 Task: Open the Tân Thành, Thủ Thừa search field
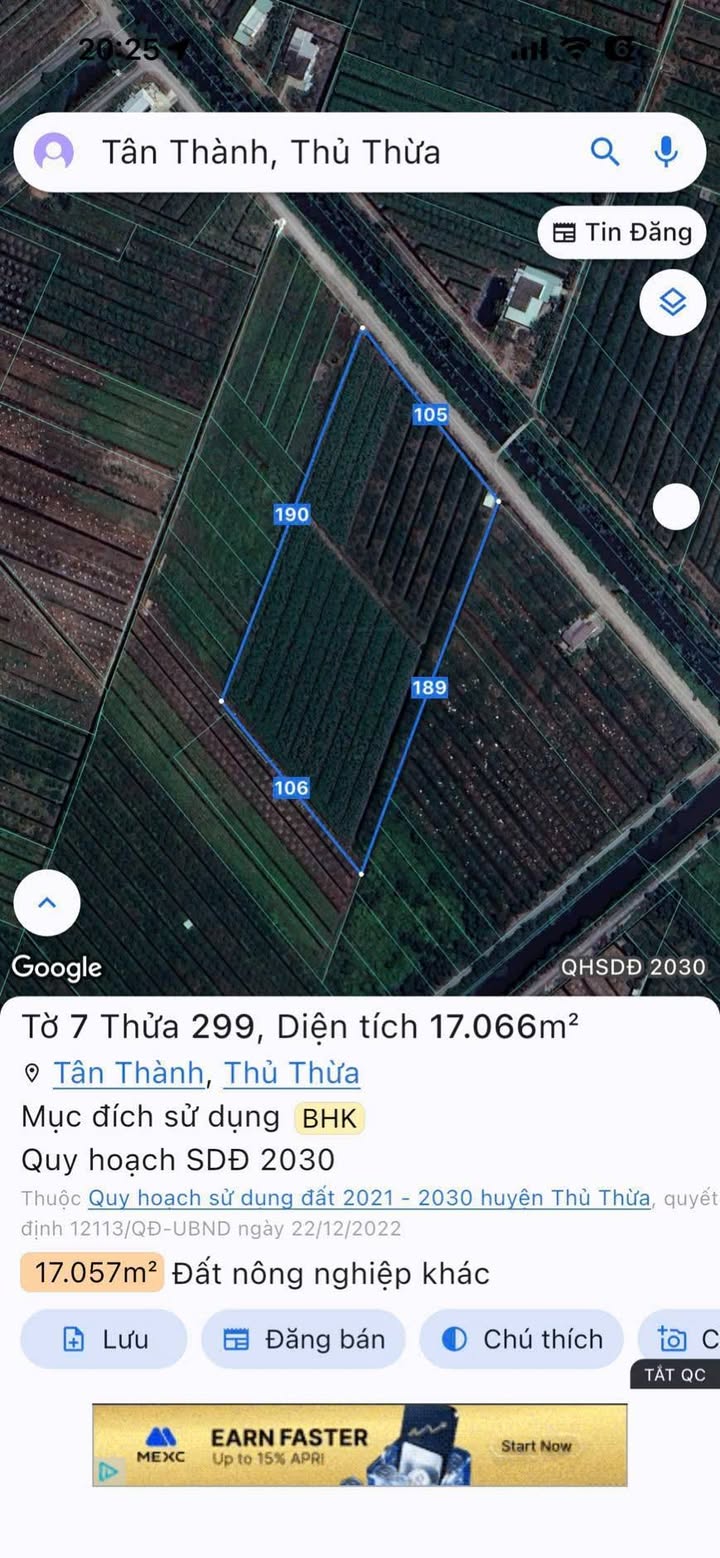330,152
